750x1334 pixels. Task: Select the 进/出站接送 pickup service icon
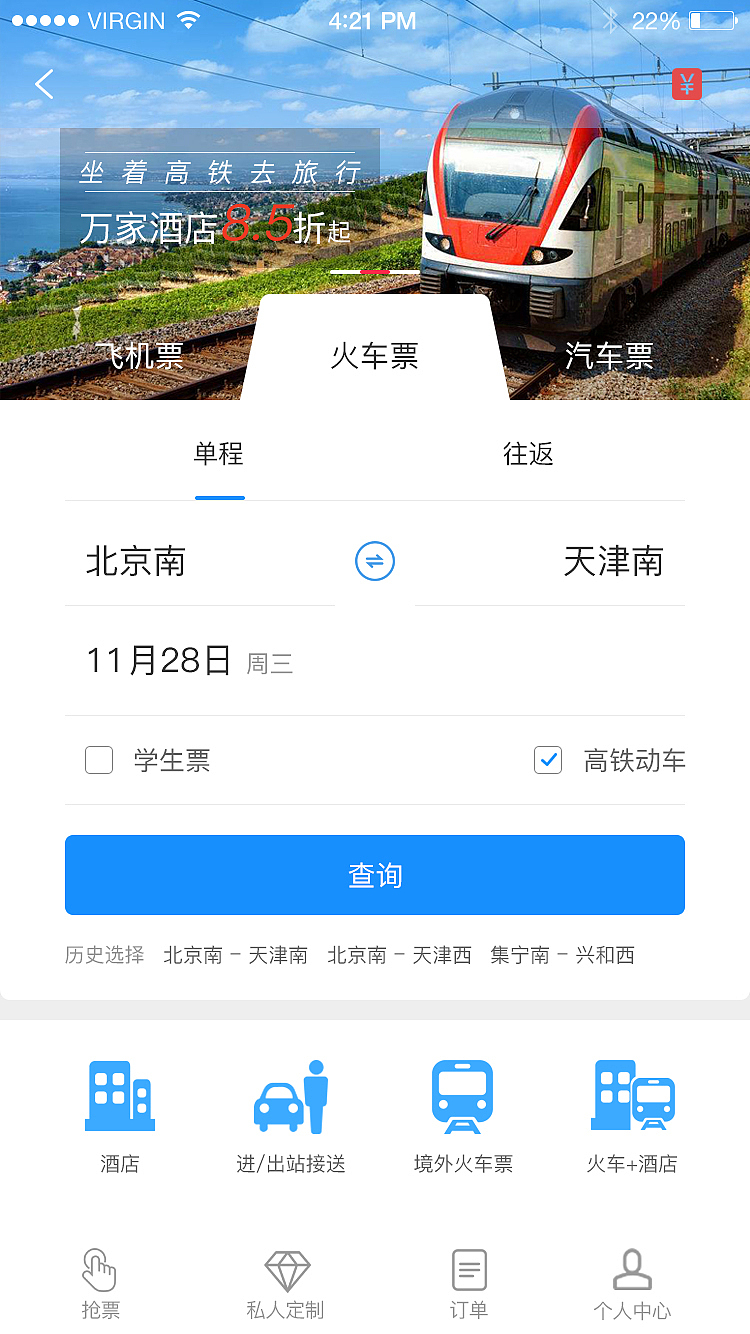pyautogui.click(x=290, y=1110)
